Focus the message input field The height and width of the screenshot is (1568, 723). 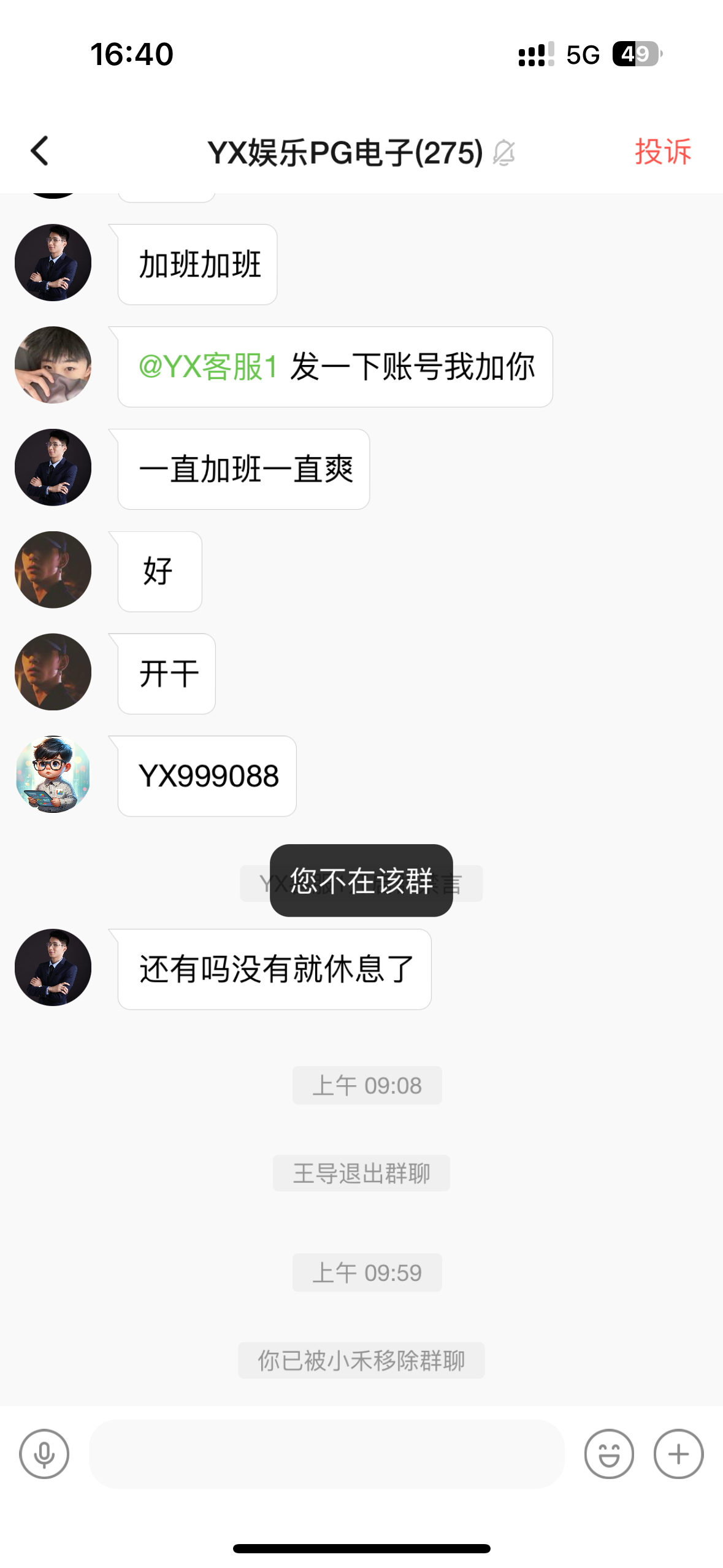pyautogui.click(x=326, y=1454)
